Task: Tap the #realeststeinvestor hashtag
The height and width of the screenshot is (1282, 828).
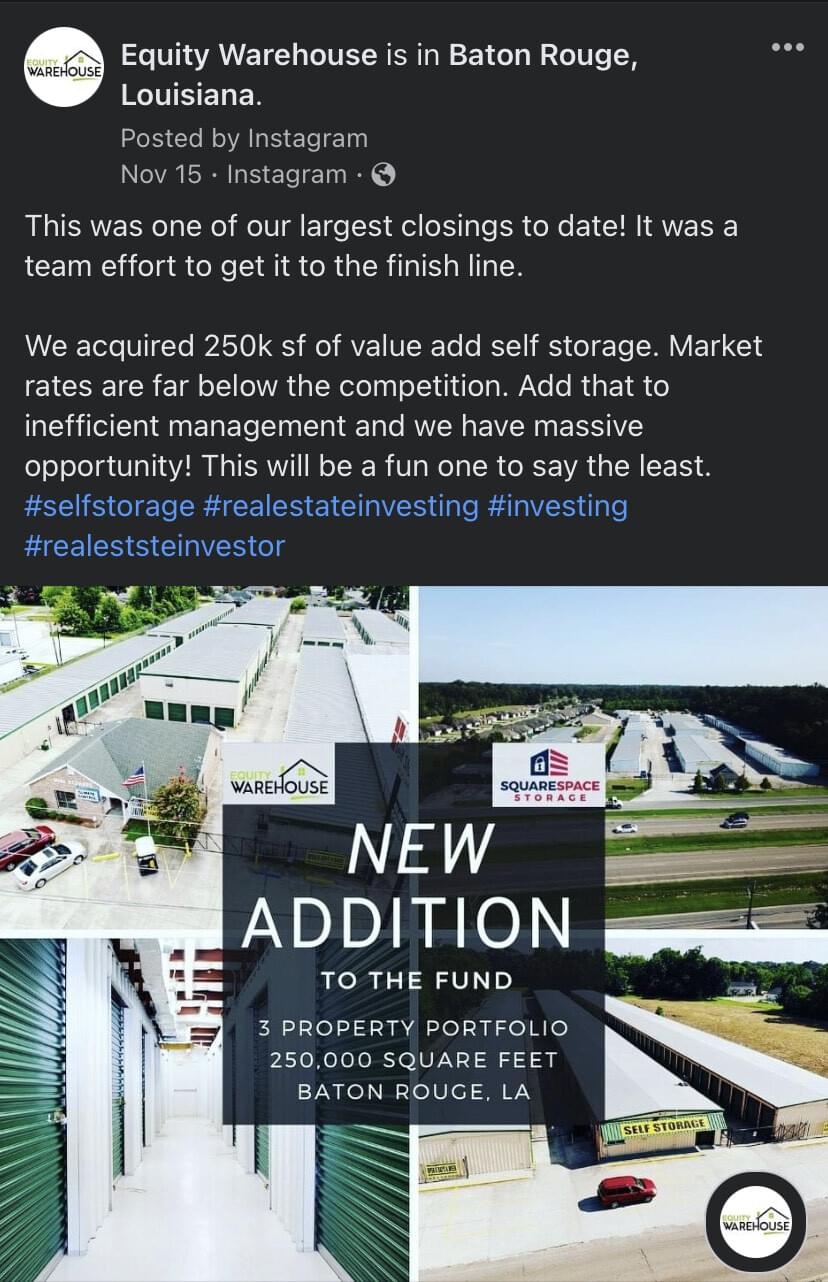Action: [155, 546]
